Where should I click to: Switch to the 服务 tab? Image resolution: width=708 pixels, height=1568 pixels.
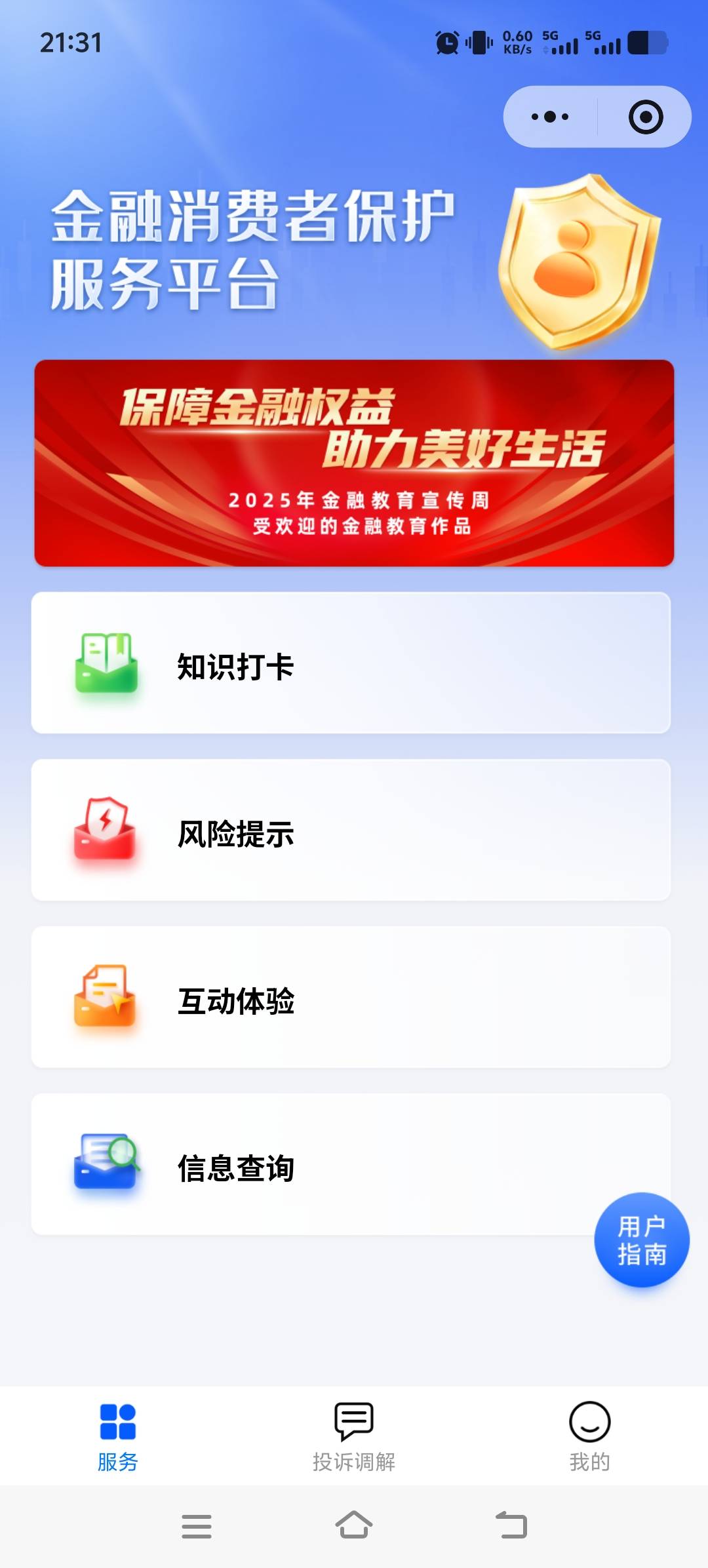coord(118,1437)
